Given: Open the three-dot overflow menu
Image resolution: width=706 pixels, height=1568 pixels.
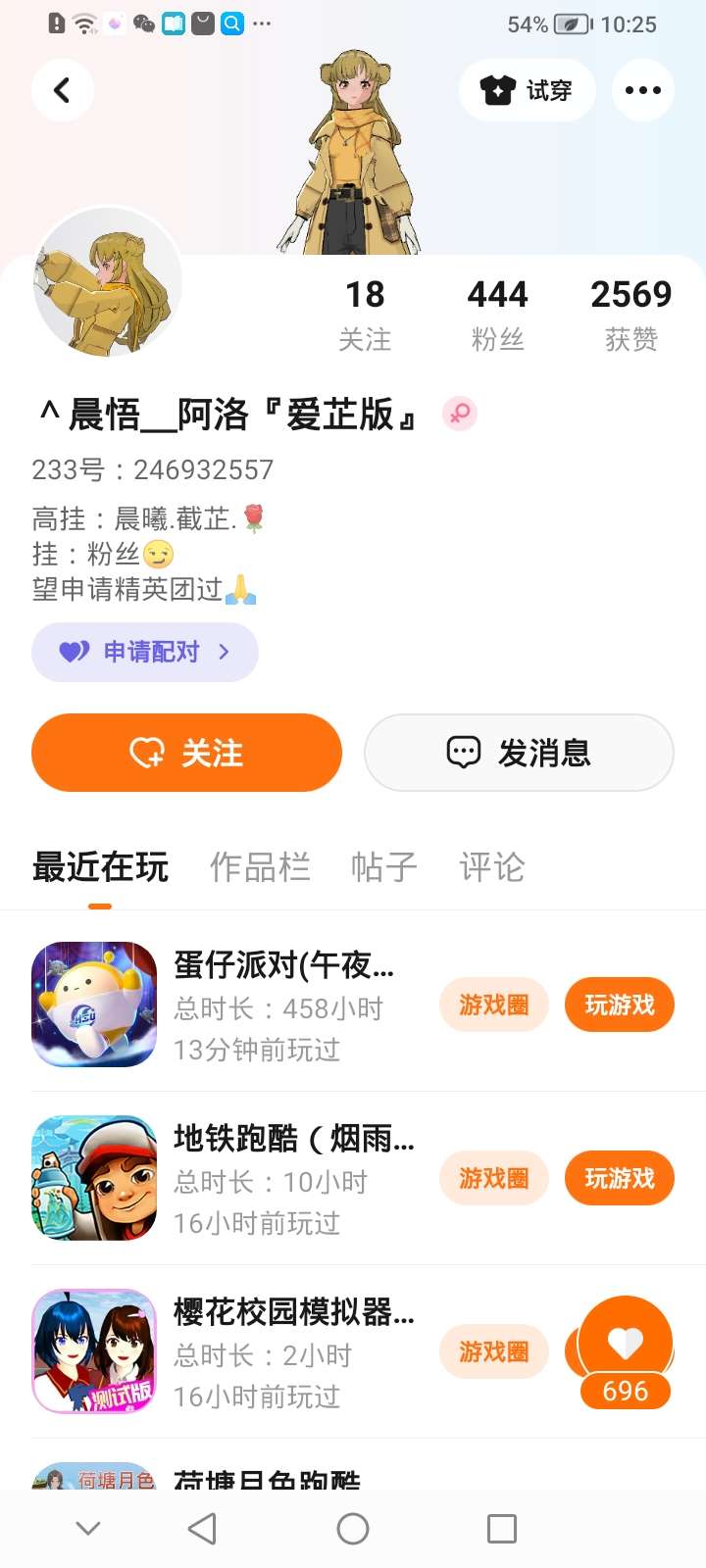Looking at the screenshot, I should 642,90.
